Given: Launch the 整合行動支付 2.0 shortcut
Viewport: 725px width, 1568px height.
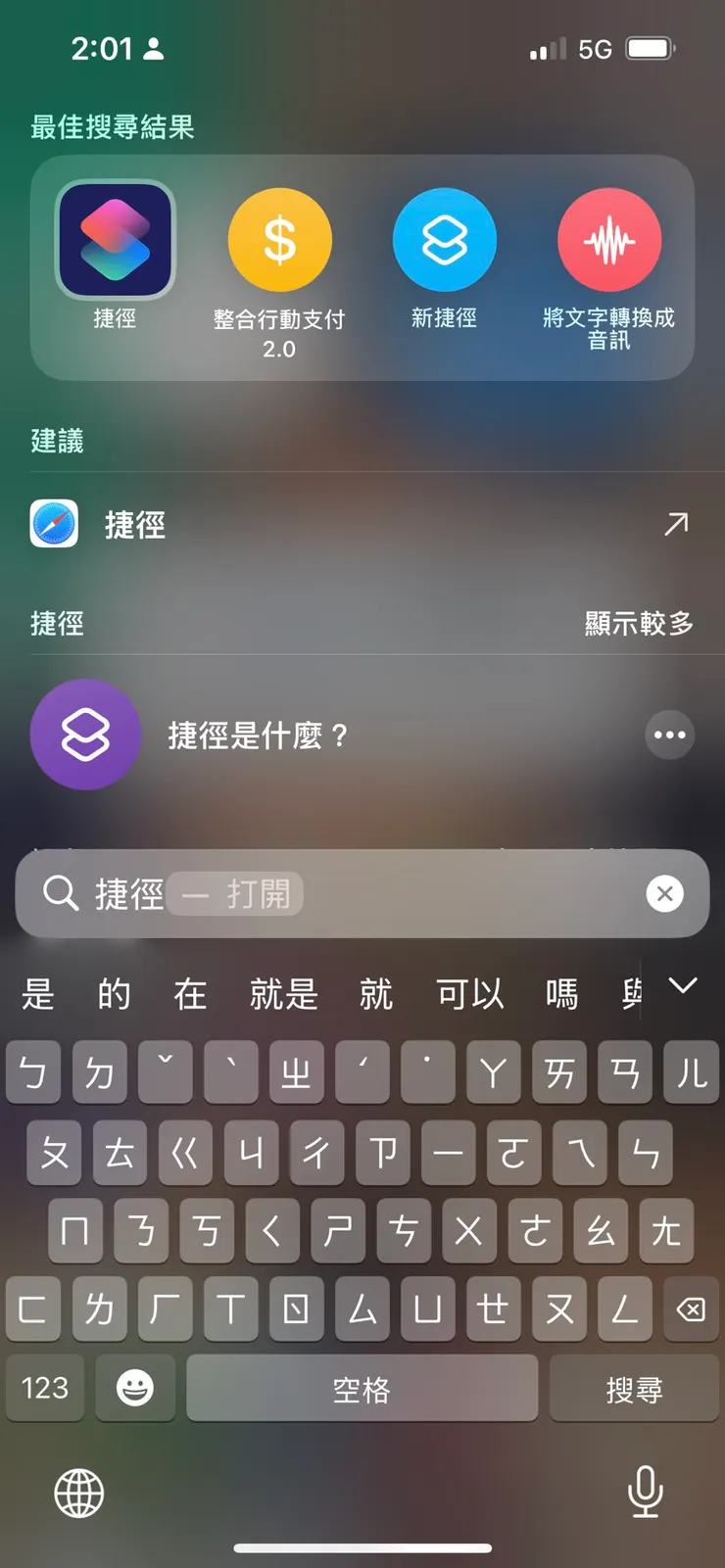Looking at the screenshot, I should click(x=280, y=239).
